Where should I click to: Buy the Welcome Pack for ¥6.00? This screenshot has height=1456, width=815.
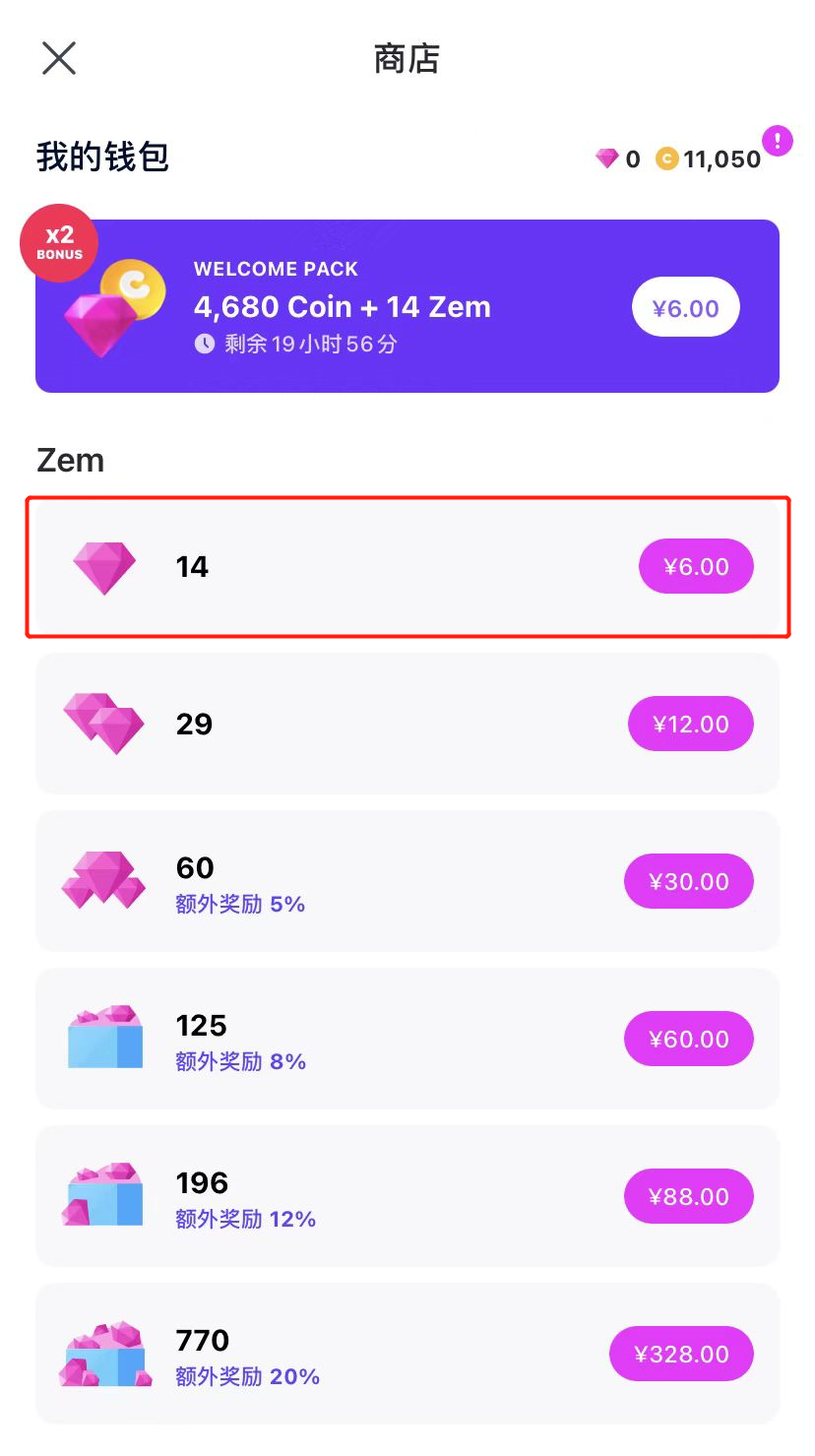coord(686,308)
